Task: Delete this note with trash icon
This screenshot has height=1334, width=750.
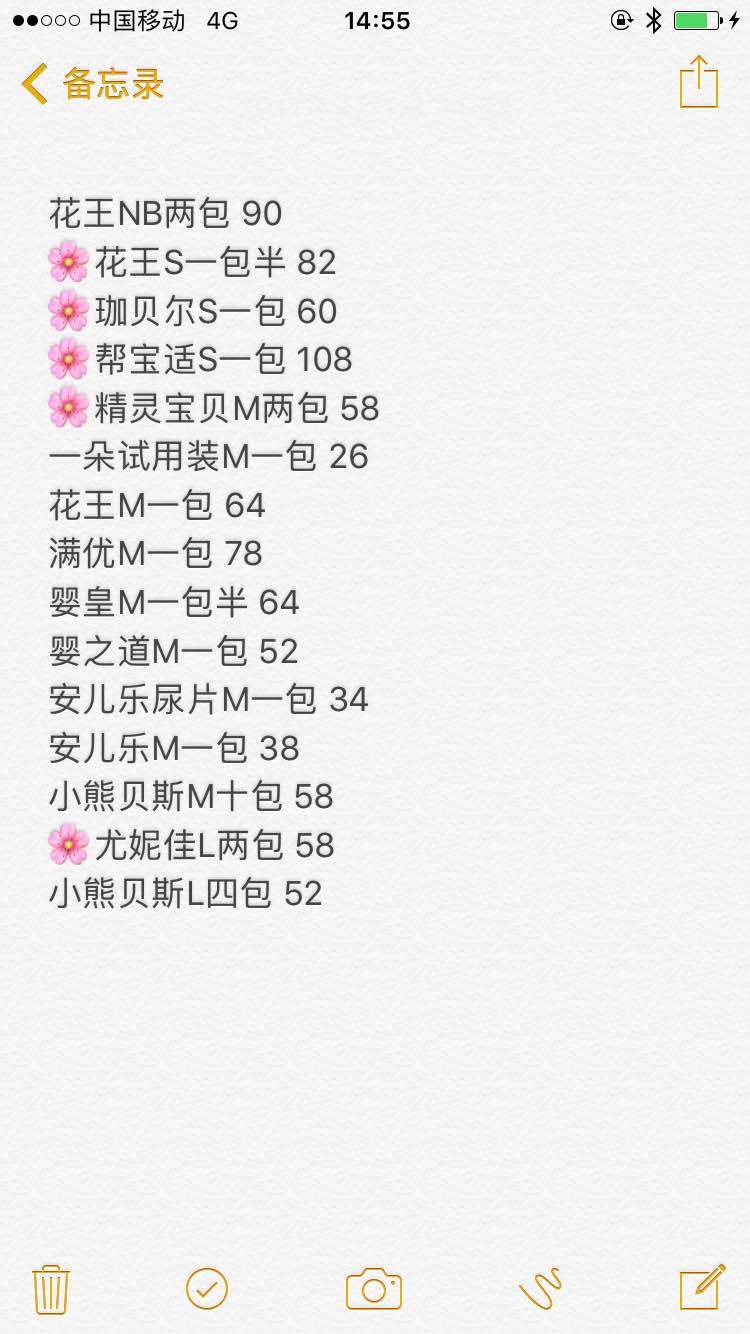Action: [x=51, y=1289]
